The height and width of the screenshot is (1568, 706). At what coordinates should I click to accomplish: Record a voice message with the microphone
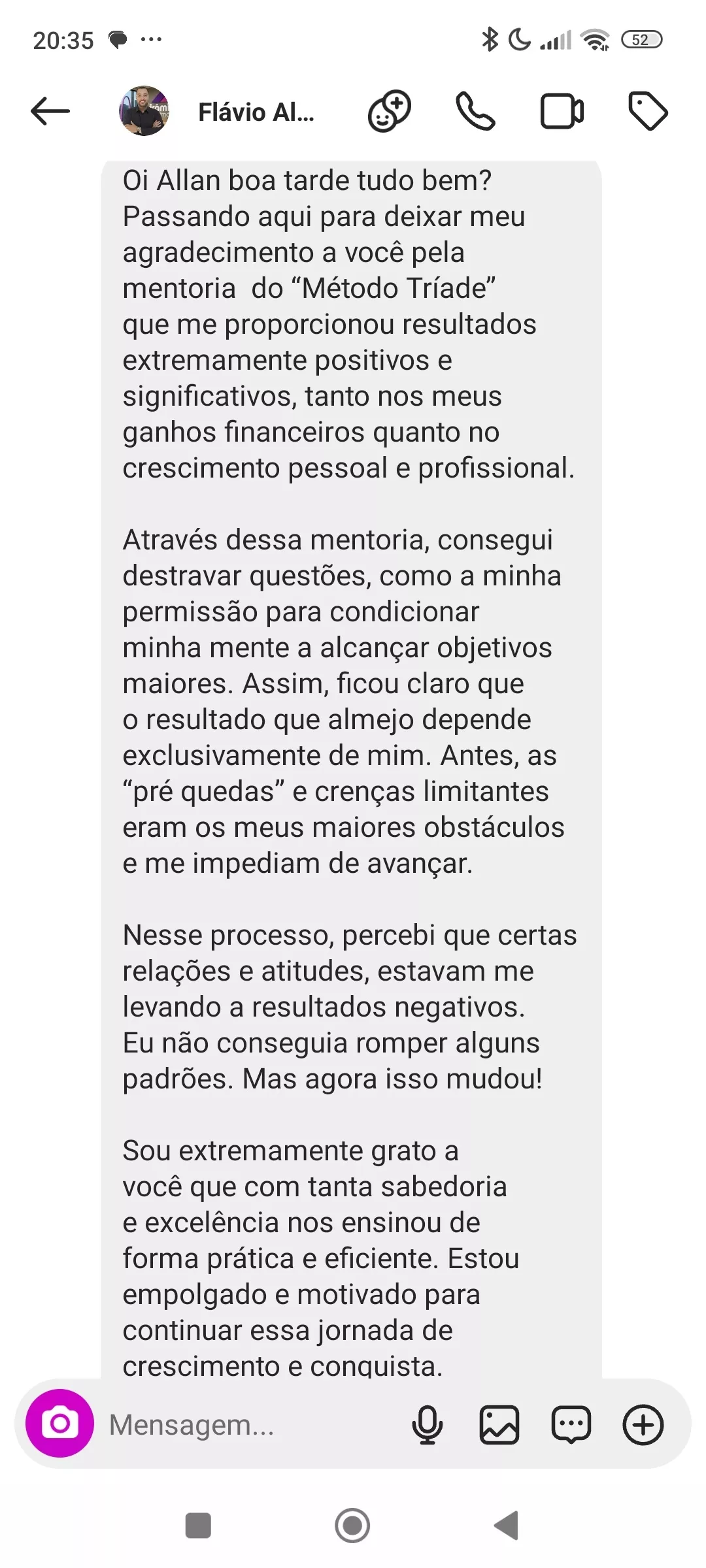coord(428,1425)
